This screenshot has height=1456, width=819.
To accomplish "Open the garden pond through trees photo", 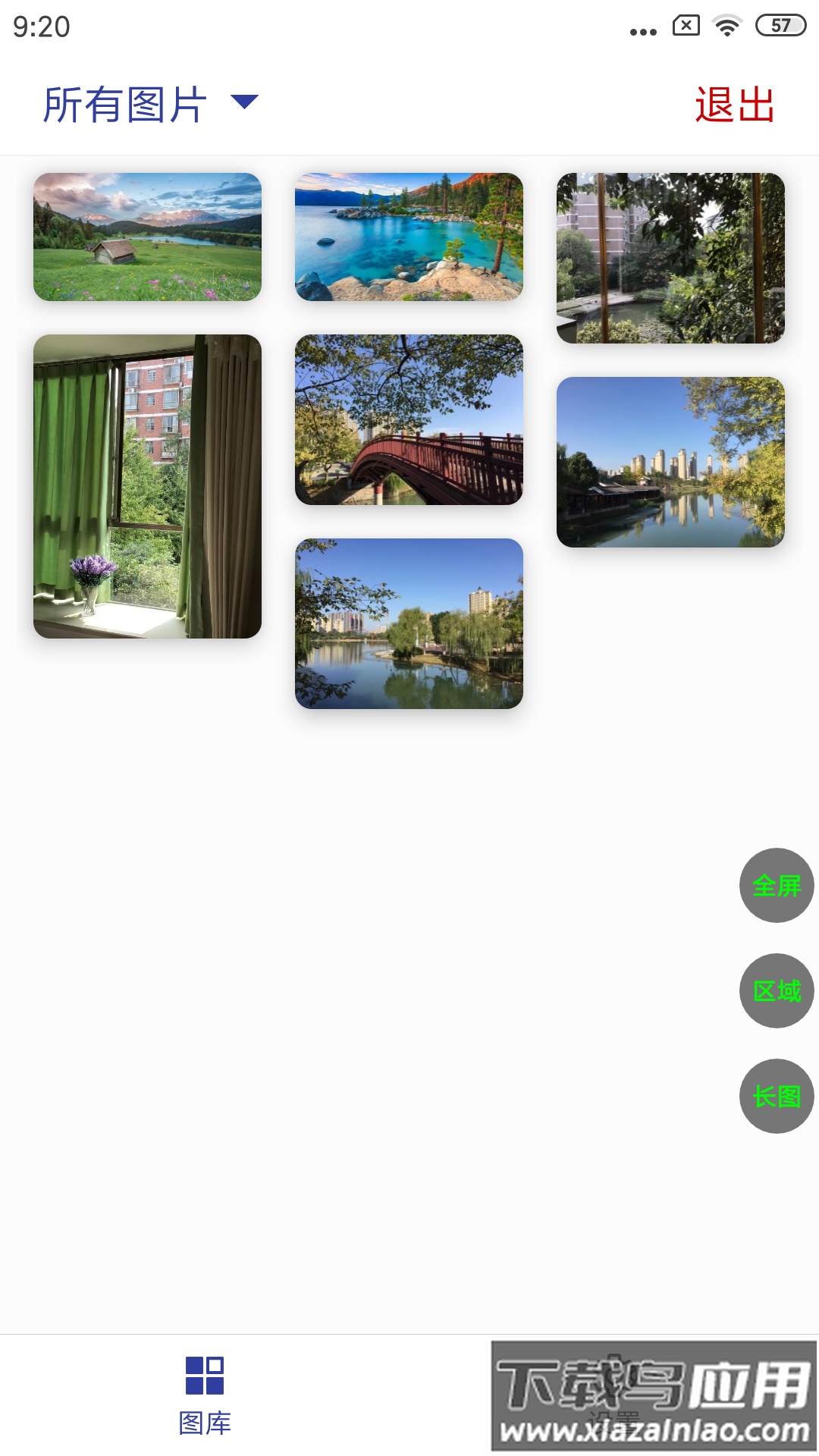I will point(670,258).
